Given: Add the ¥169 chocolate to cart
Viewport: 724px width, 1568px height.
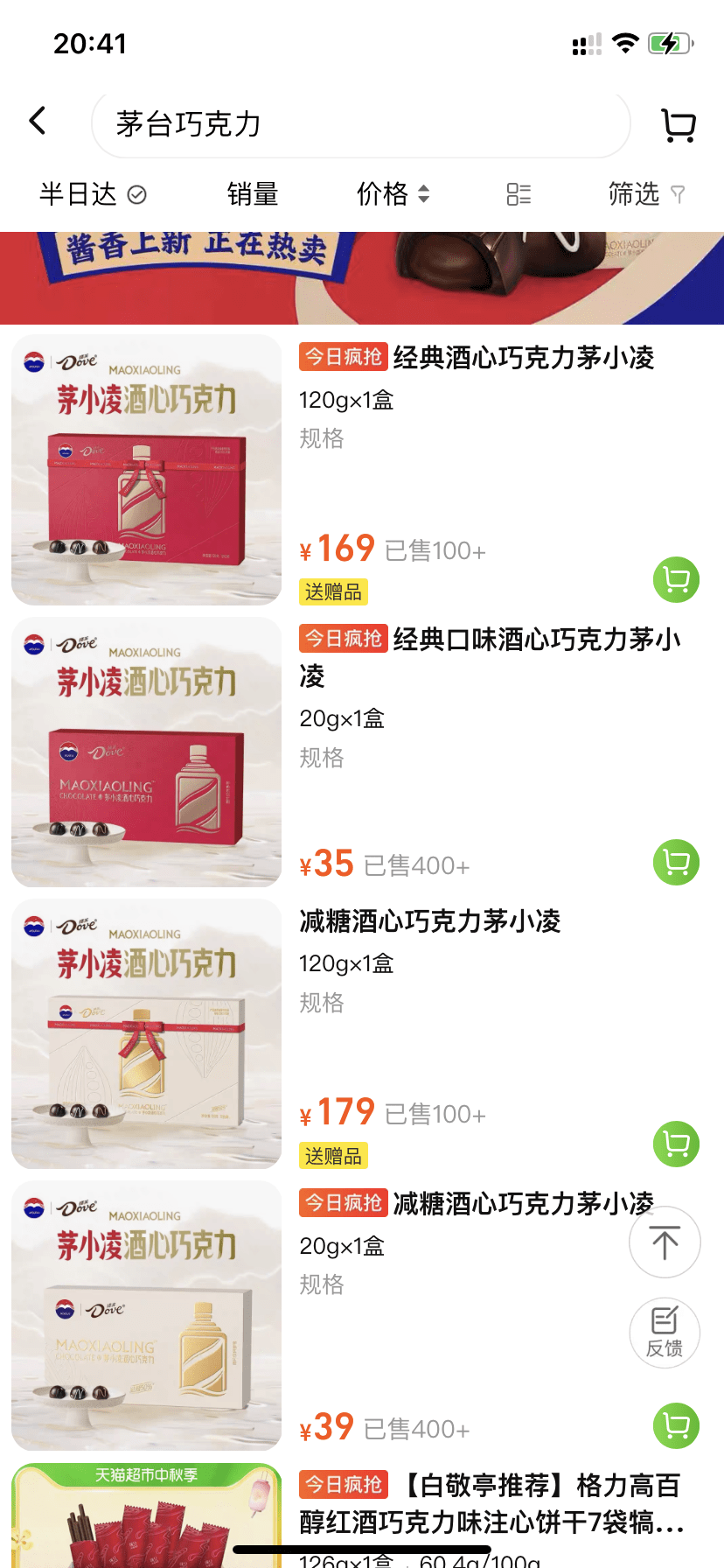Looking at the screenshot, I should coord(676,579).
